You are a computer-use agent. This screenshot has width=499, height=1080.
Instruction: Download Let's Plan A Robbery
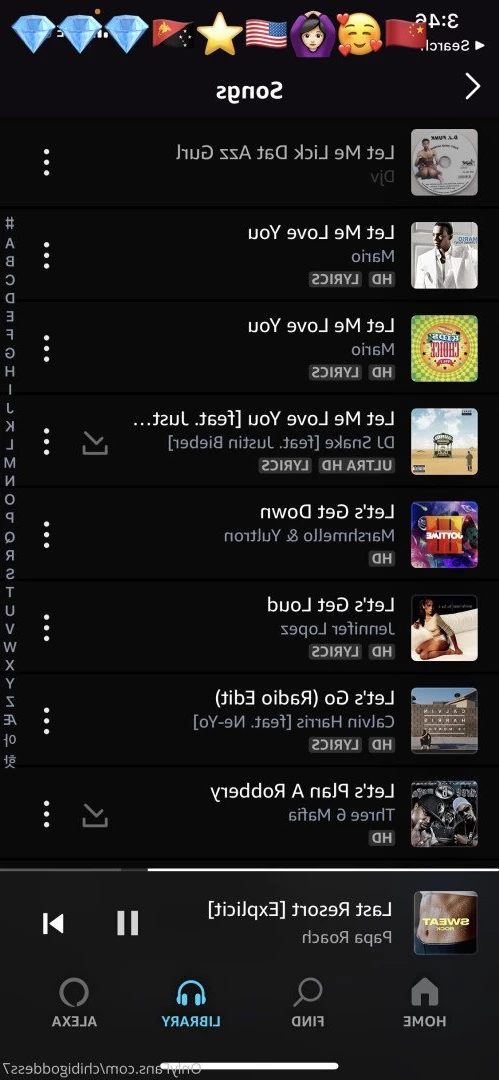[x=95, y=815]
